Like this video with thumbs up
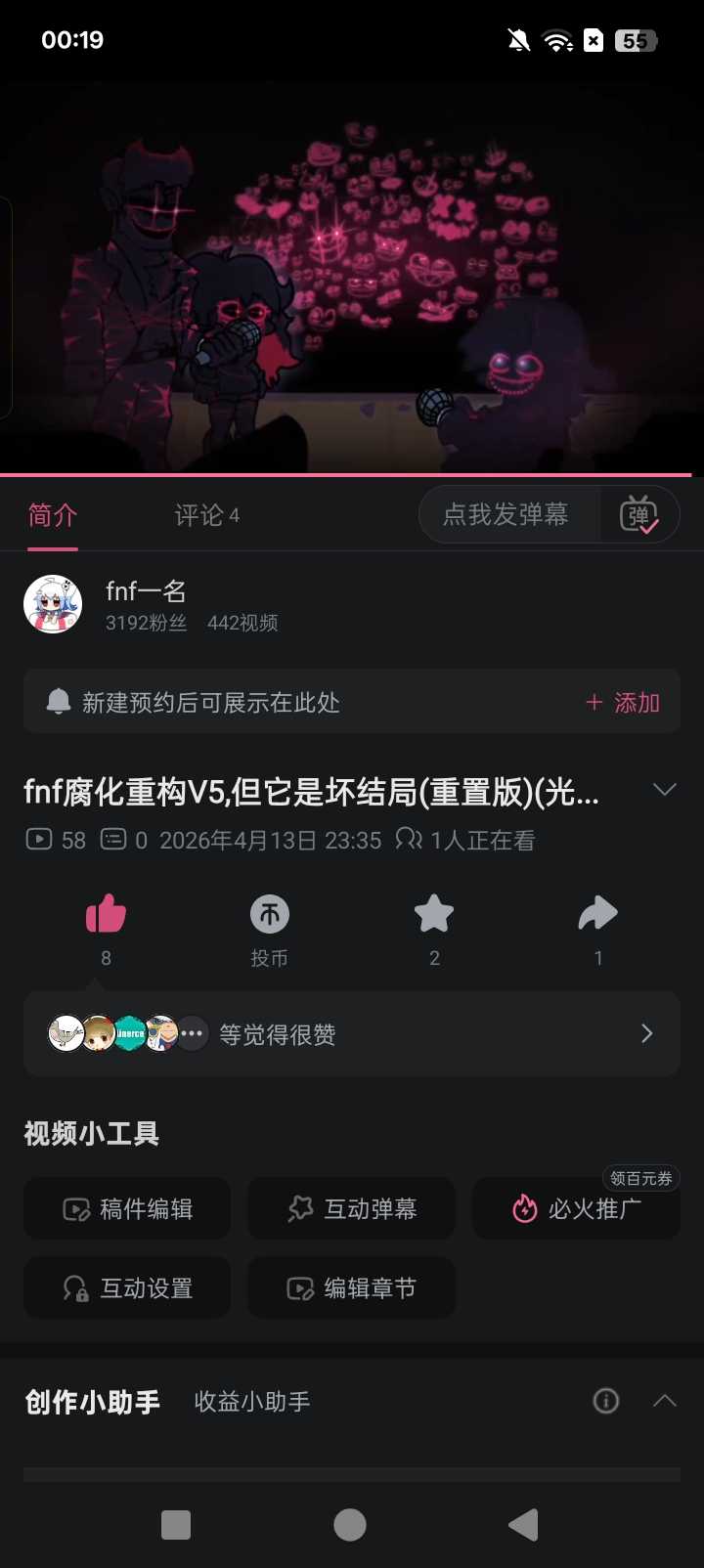The width and height of the screenshot is (704, 1568). coord(106,916)
